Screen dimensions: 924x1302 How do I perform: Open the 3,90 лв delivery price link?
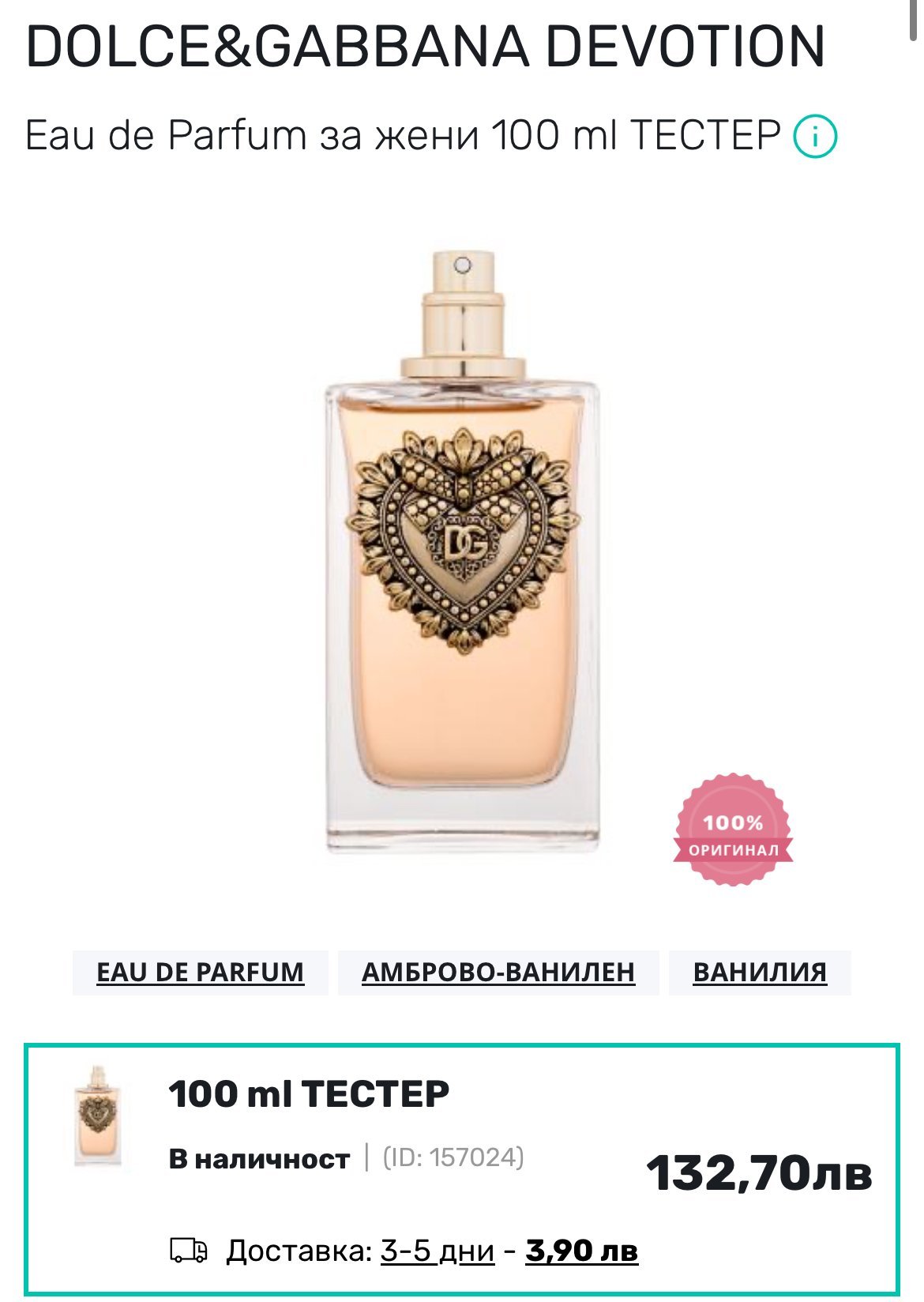pyautogui.click(x=581, y=1251)
